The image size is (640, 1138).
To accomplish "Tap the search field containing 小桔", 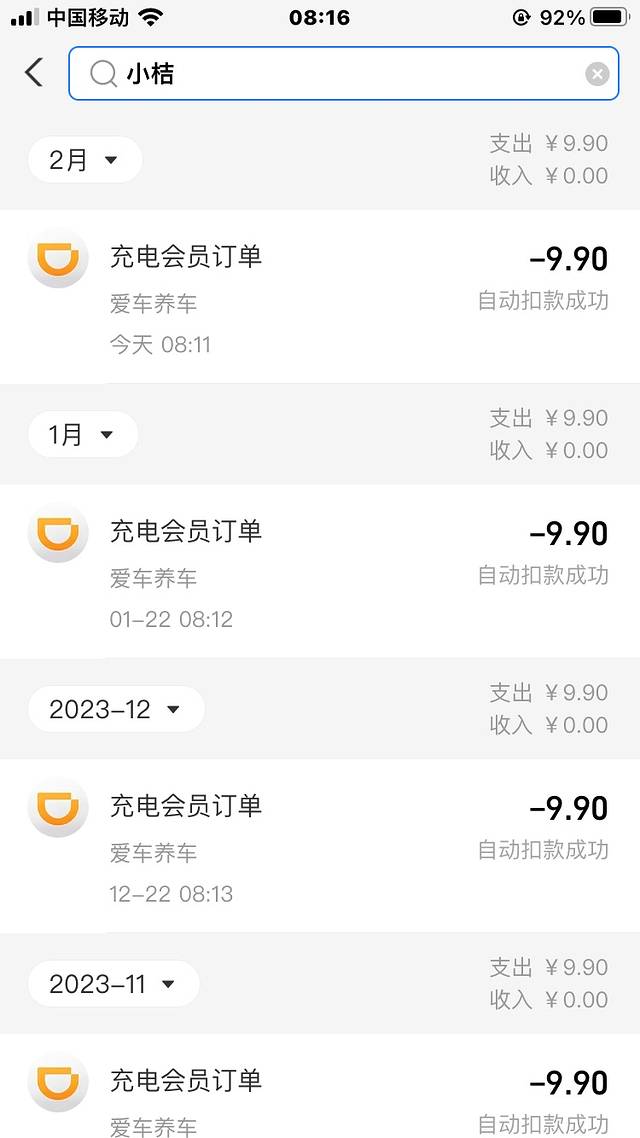I will coord(340,73).
